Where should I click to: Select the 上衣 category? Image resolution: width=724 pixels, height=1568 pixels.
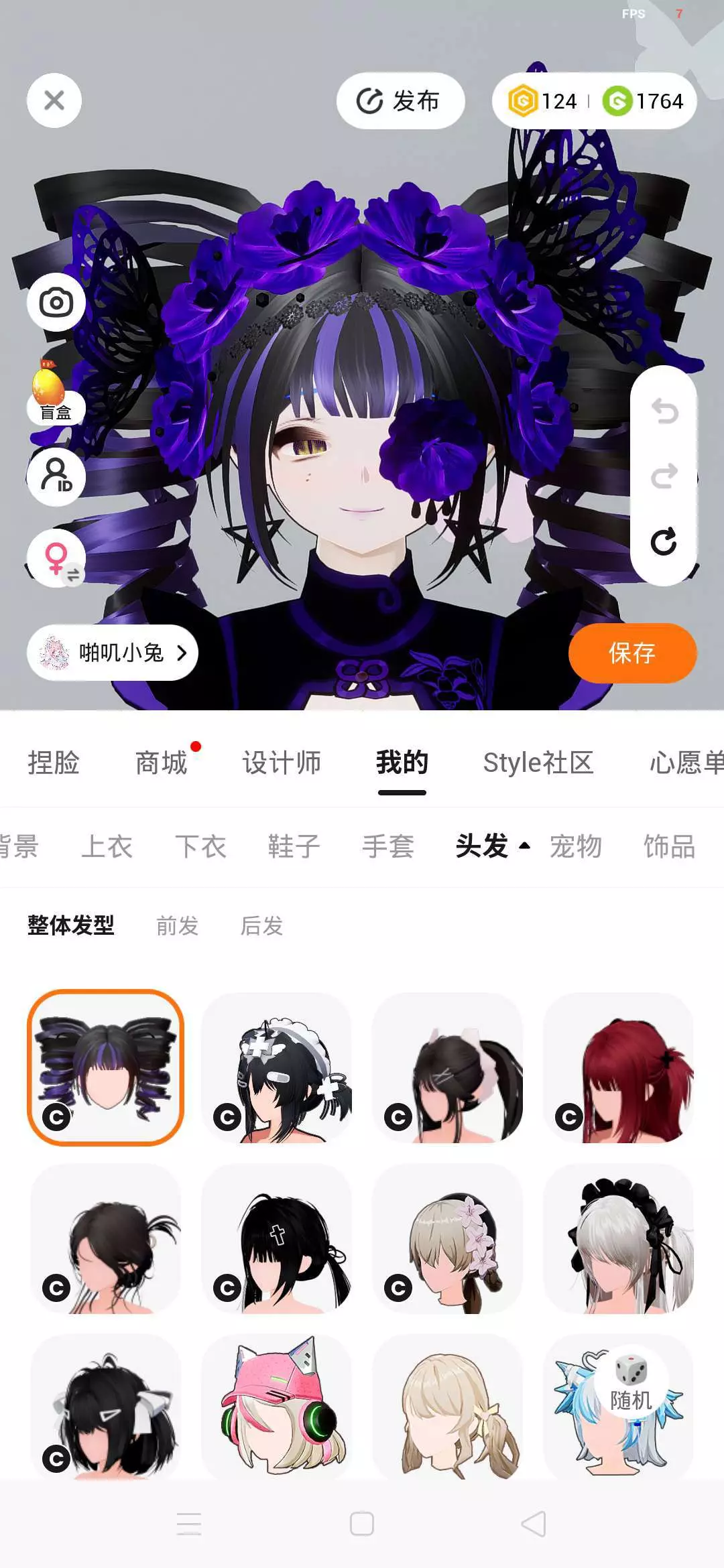[x=107, y=846]
